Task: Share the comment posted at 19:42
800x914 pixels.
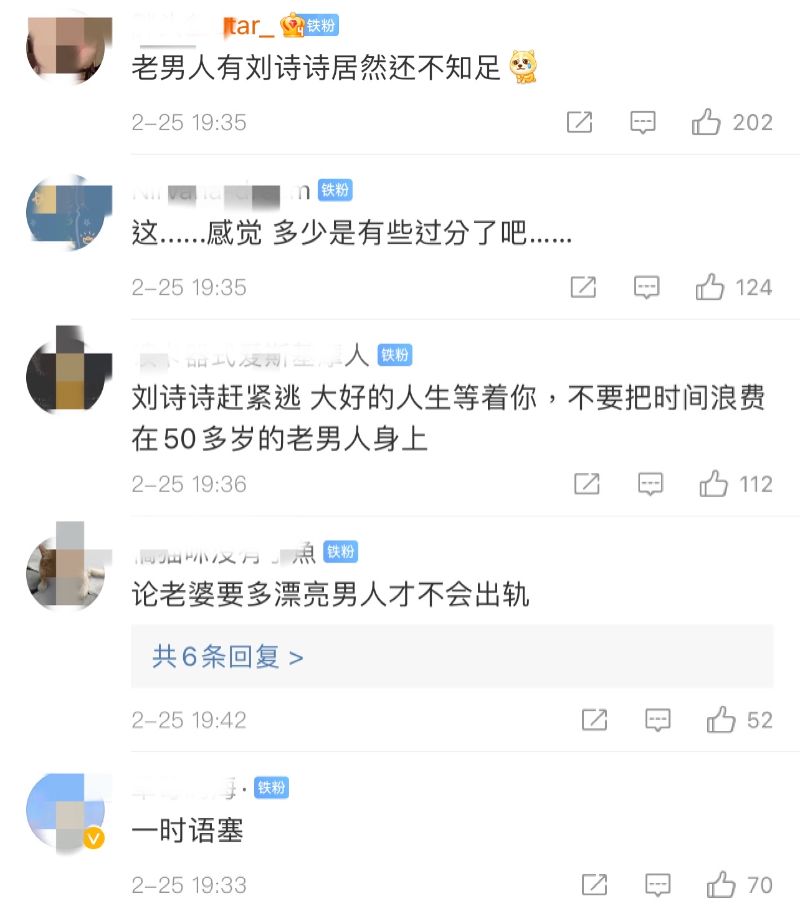Action: pyautogui.click(x=594, y=720)
